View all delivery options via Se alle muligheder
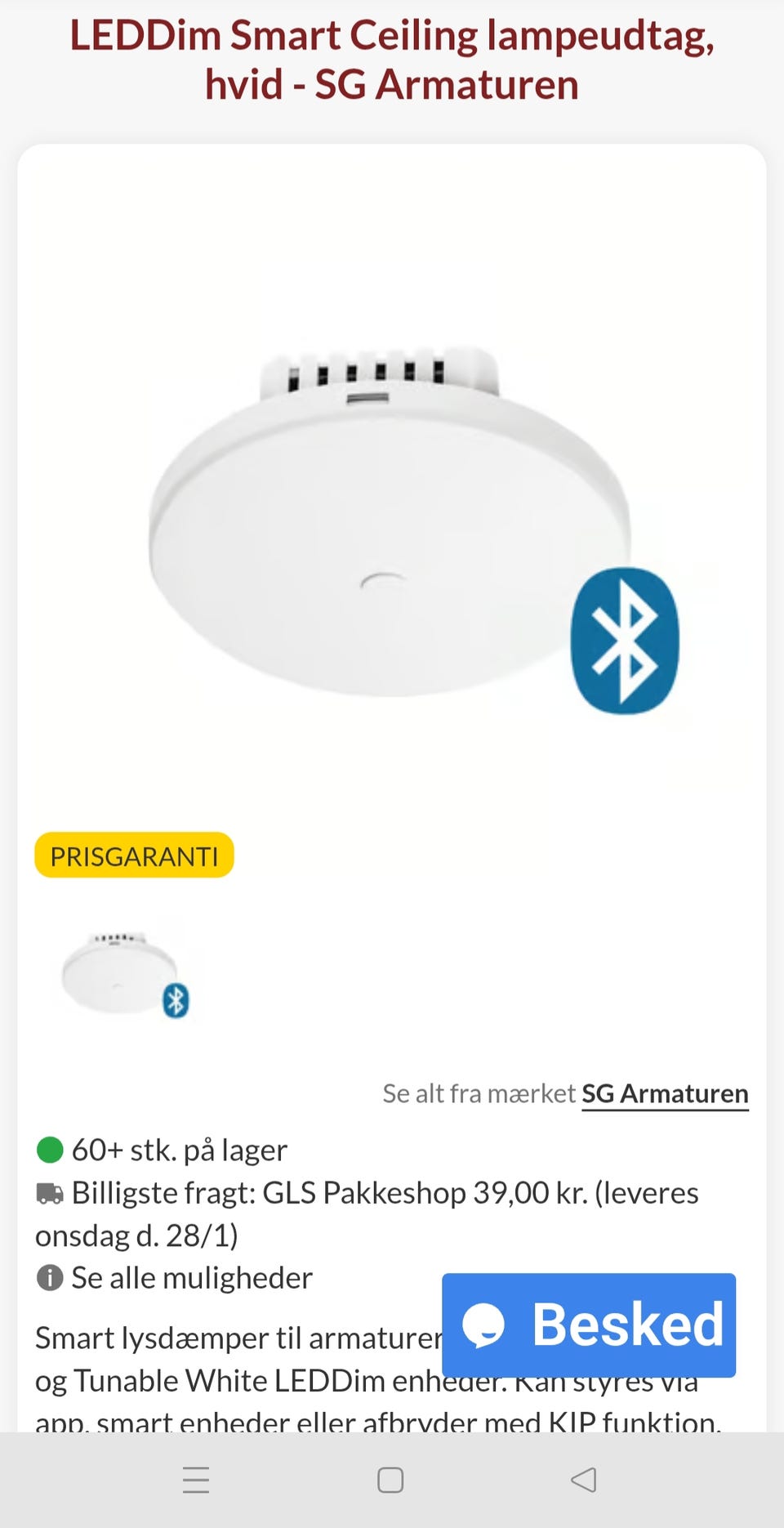This screenshot has height=1528, width=784. [x=191, y=1278]
